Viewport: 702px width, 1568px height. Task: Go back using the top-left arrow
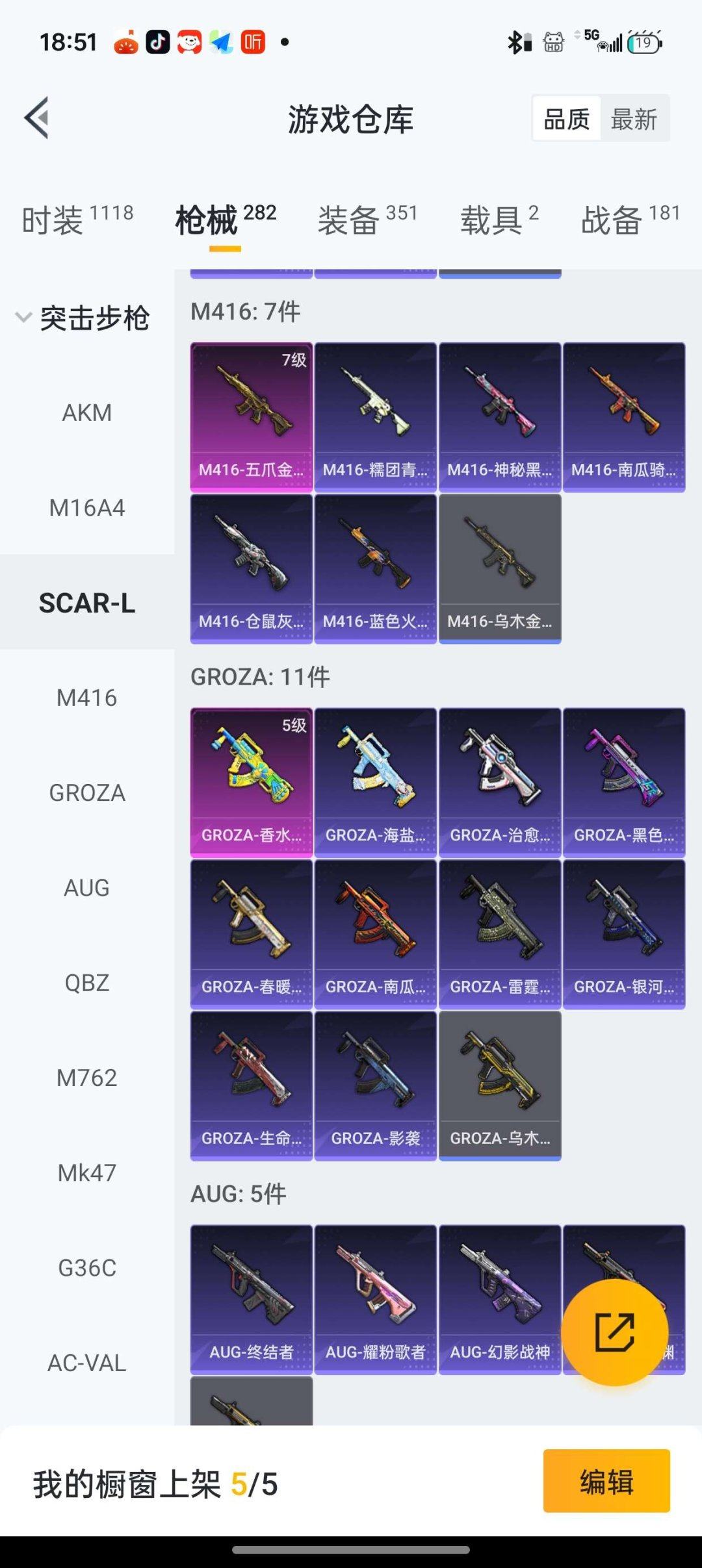coord(37,118)
